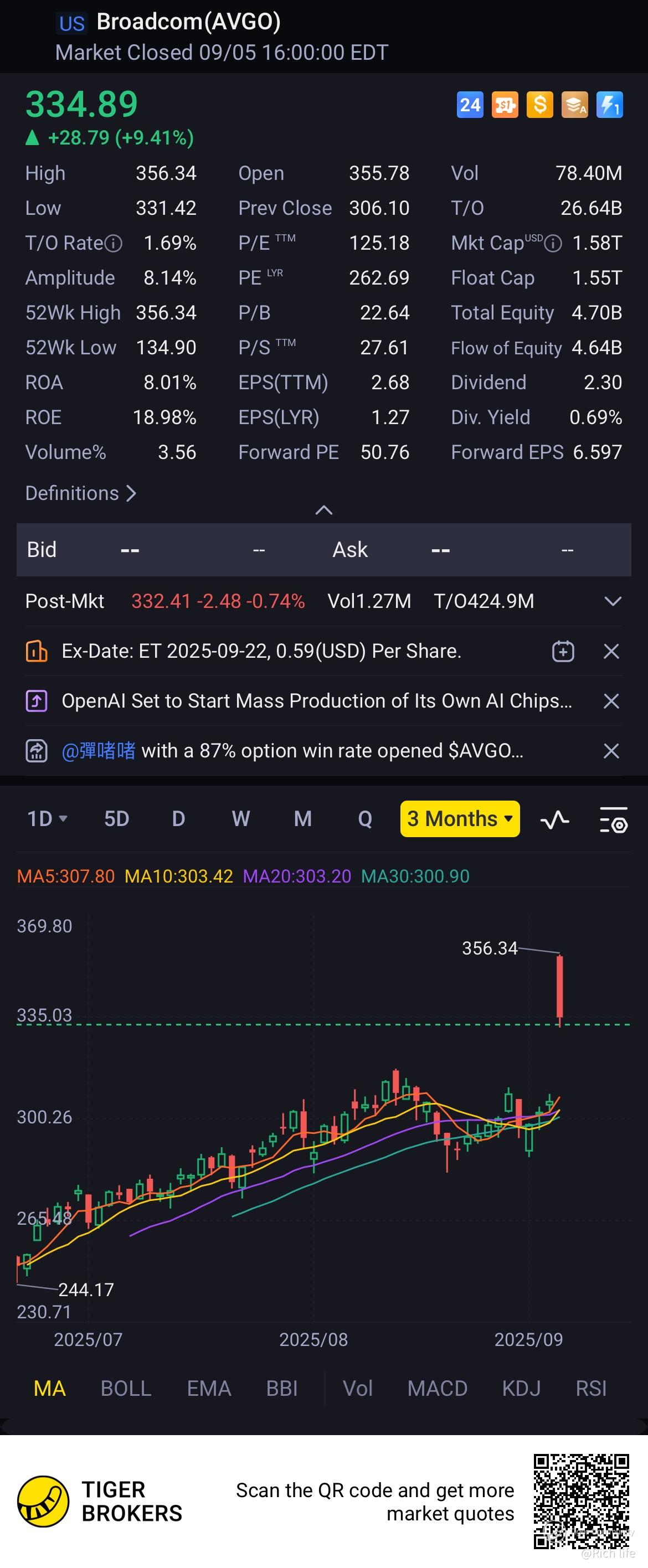Show info about T/O Rate
The image size is (648, 1568).
[114, 244]
